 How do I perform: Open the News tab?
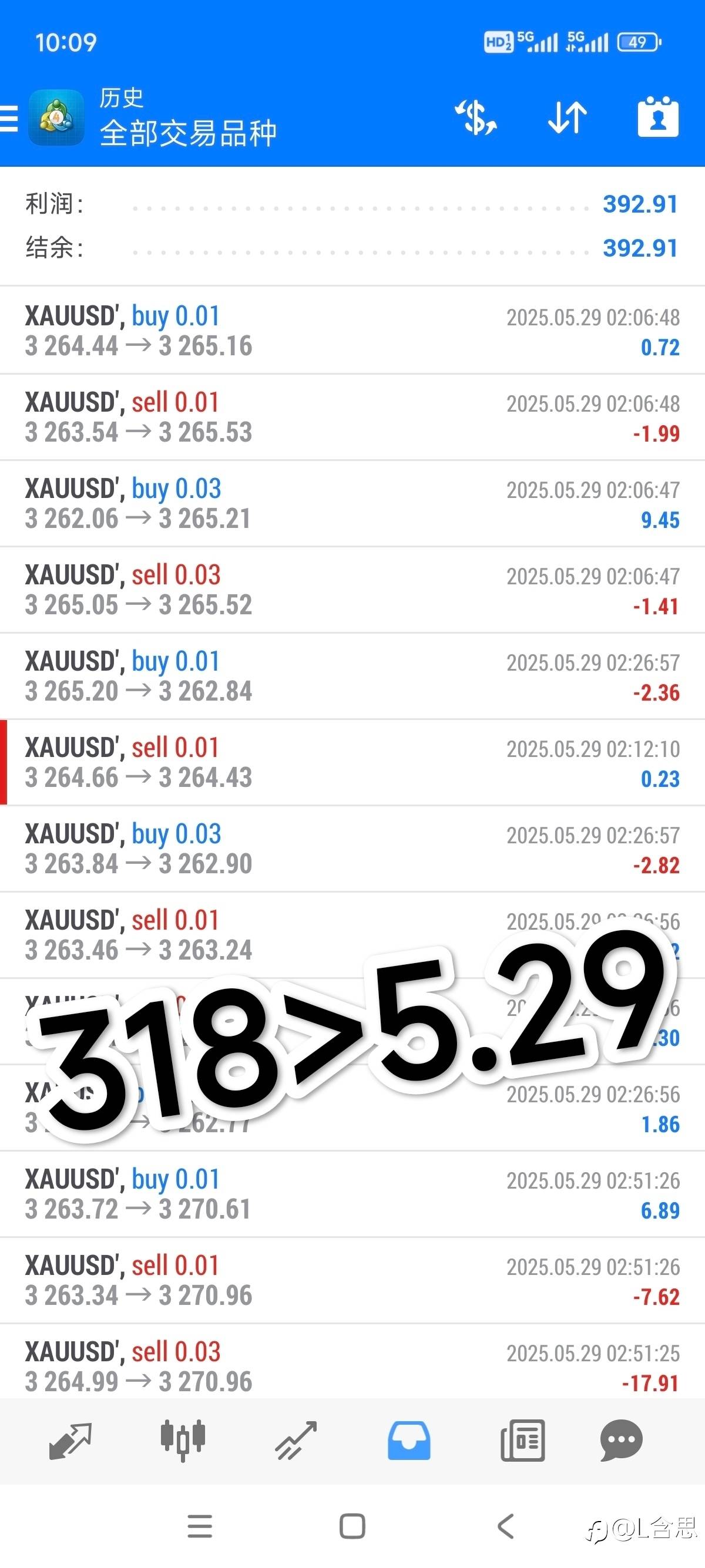(522, 1441)
